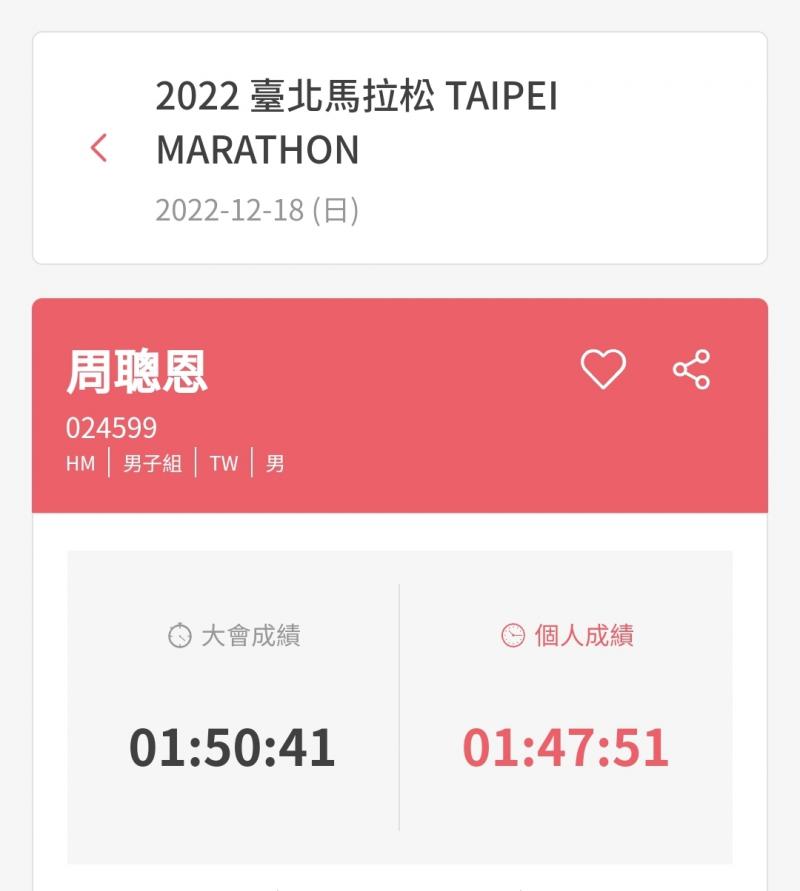The width and height of the screenshot is (800, 891).
Task: Favorite runner 周聰恩 with the heart icon
Action: [x=603, y=369]
